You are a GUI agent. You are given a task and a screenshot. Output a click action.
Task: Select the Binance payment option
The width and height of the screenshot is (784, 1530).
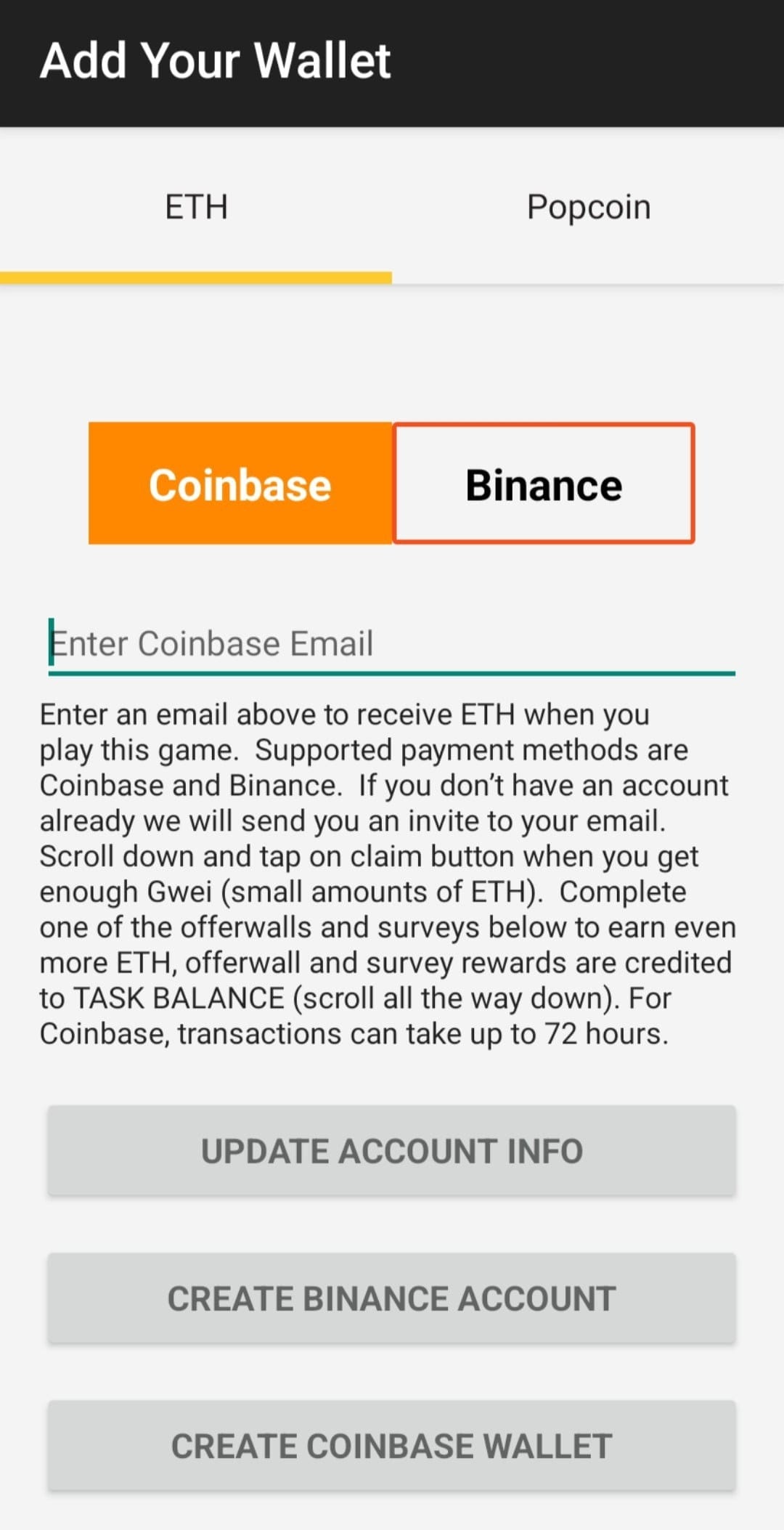click(x=544, y=484)
